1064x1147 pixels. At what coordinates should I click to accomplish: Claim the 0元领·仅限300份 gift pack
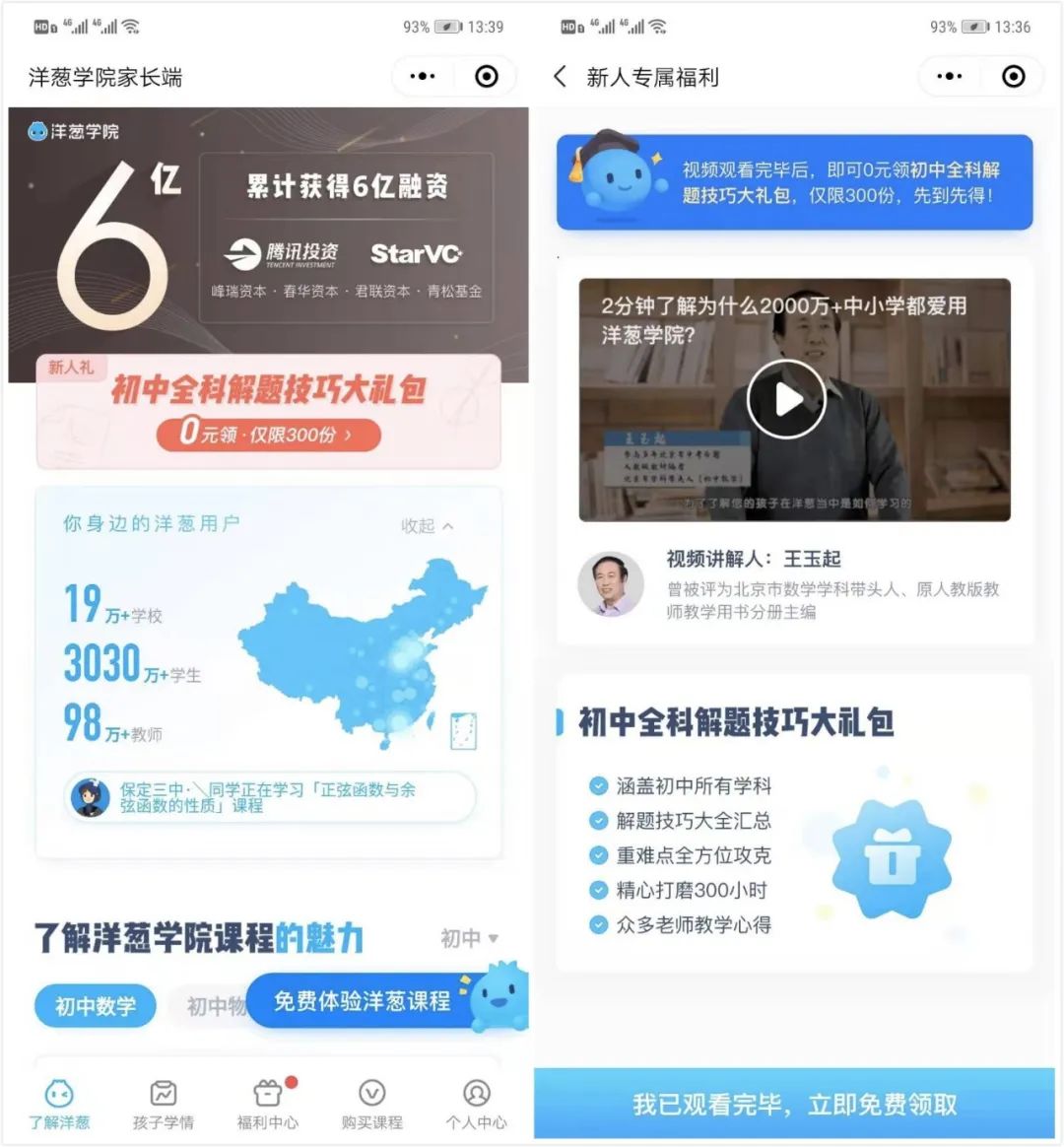pos(268,434)
